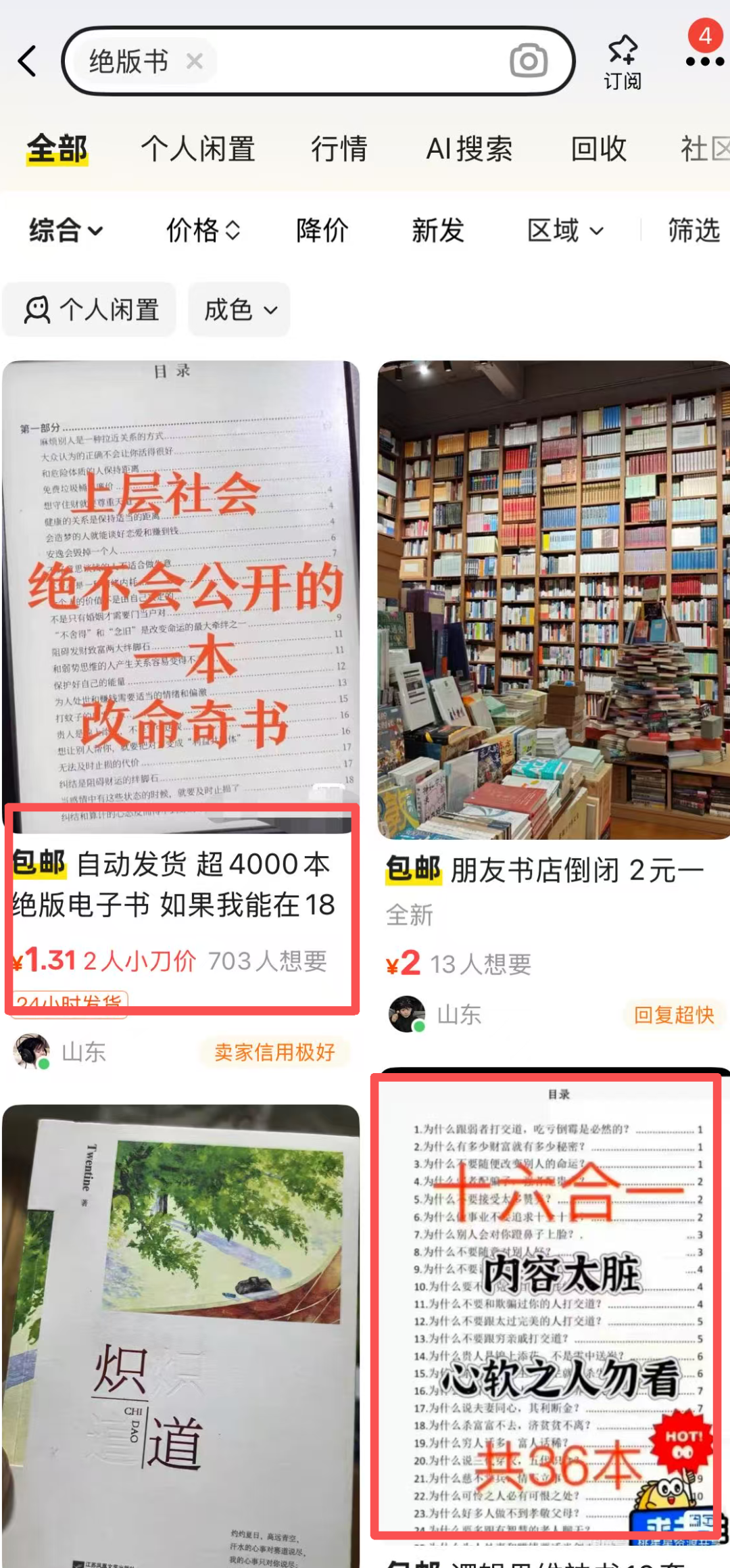This screenshot has width=730, height=1568.
Task: Clear the 绝版书 search term
Action: 195,62
